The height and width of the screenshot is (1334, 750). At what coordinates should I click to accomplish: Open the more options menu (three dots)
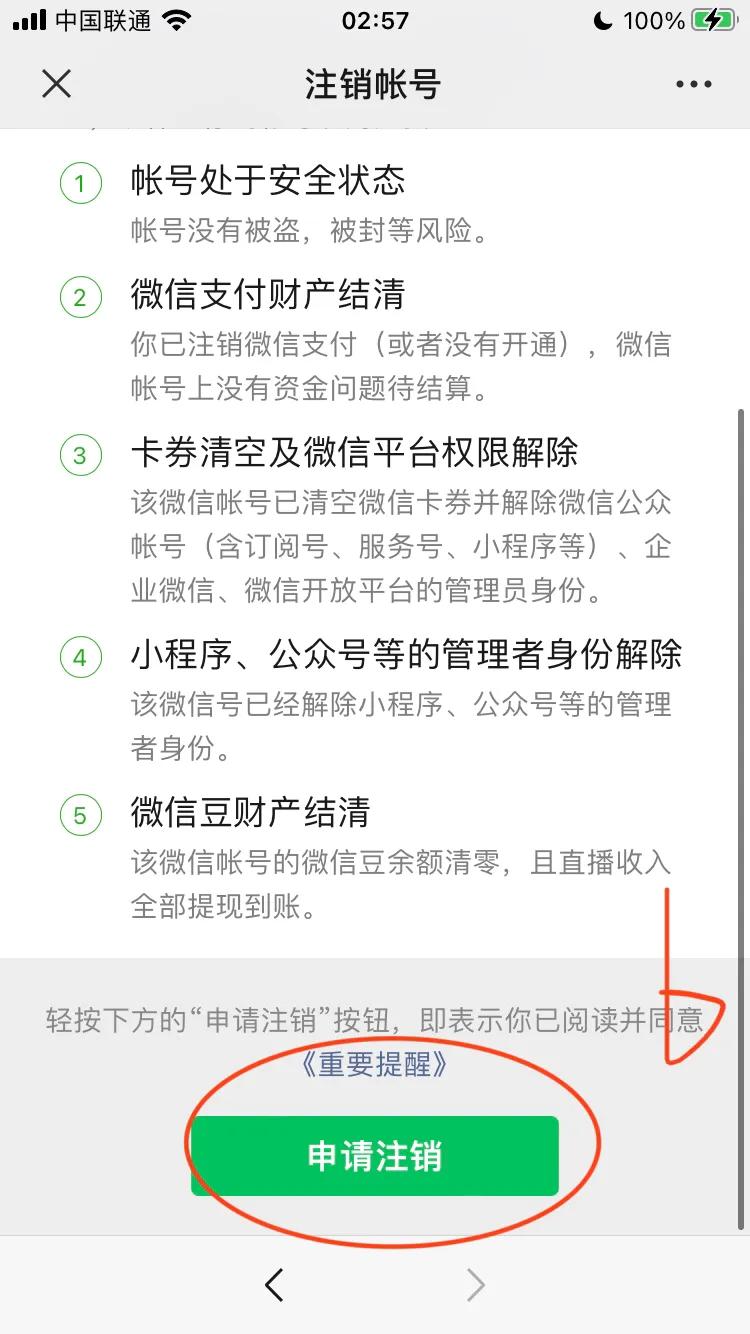(693, 84)
